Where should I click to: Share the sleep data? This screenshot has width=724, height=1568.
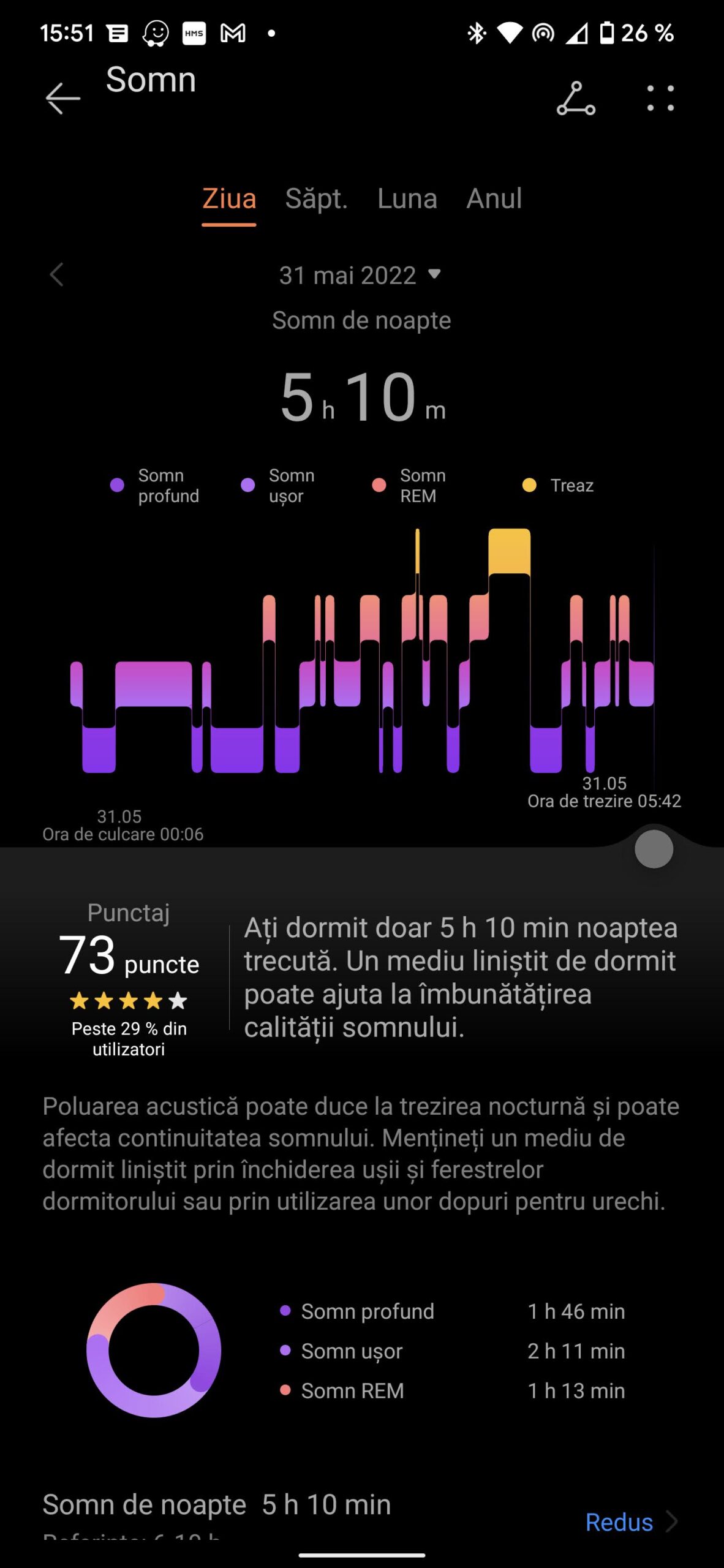click(x=576, y=98)
